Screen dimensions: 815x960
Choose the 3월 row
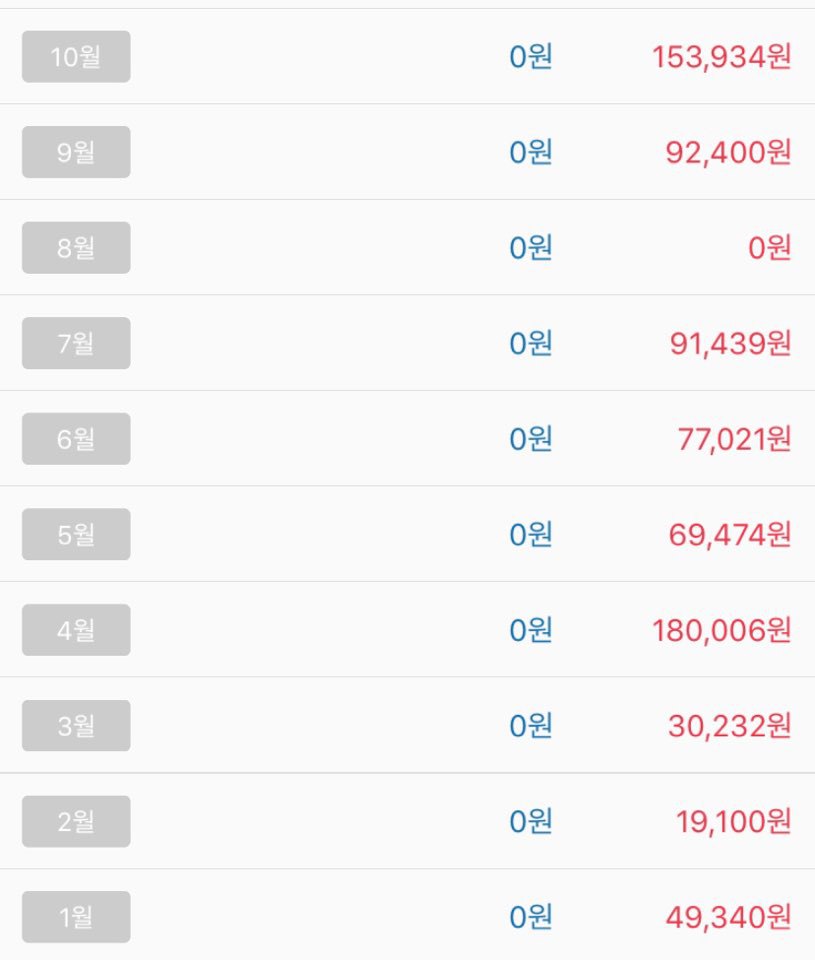[76, 726]
